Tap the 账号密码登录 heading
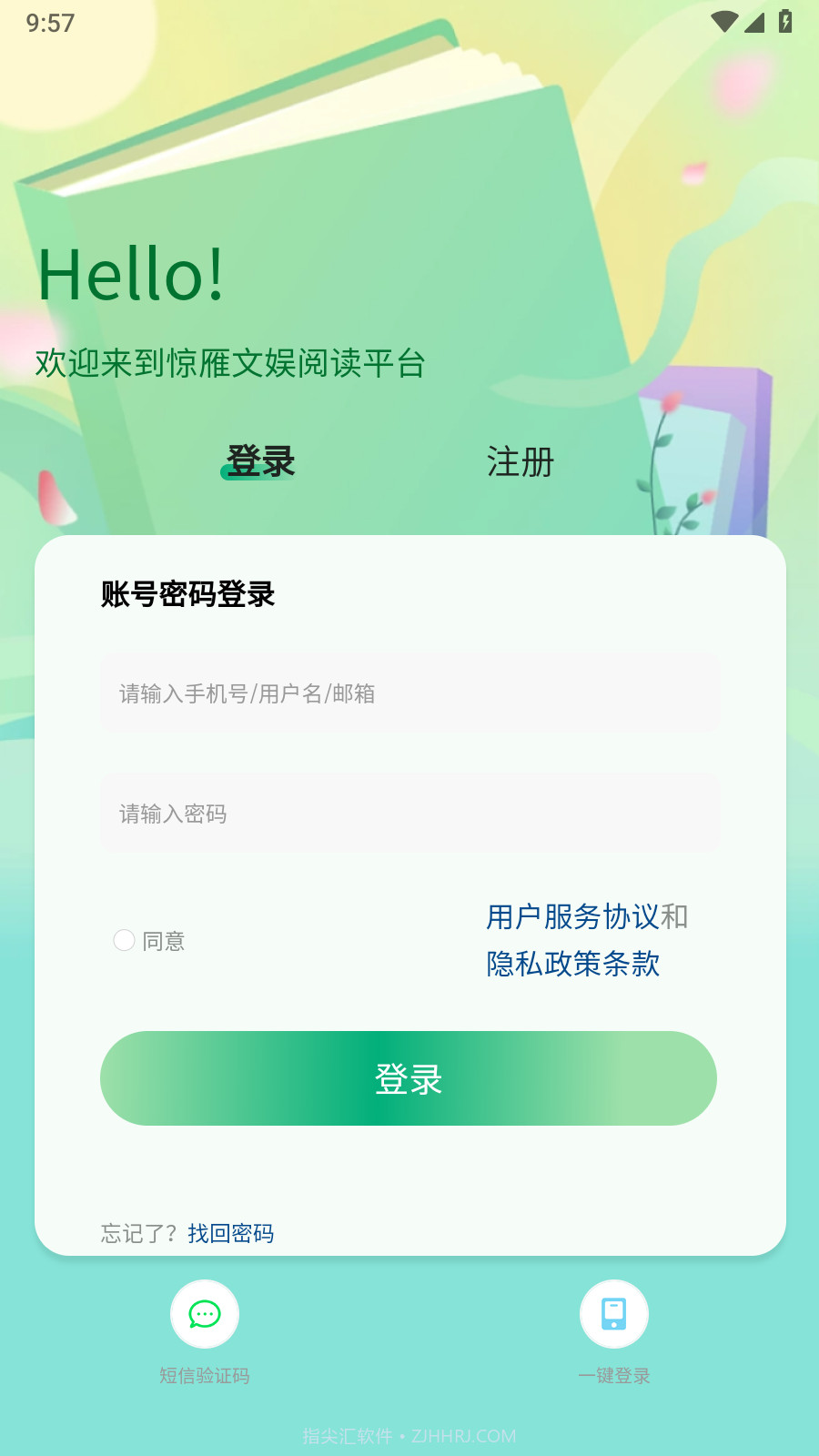Image resolution: width=819 pixels, height=1456 pixels. 187,595
